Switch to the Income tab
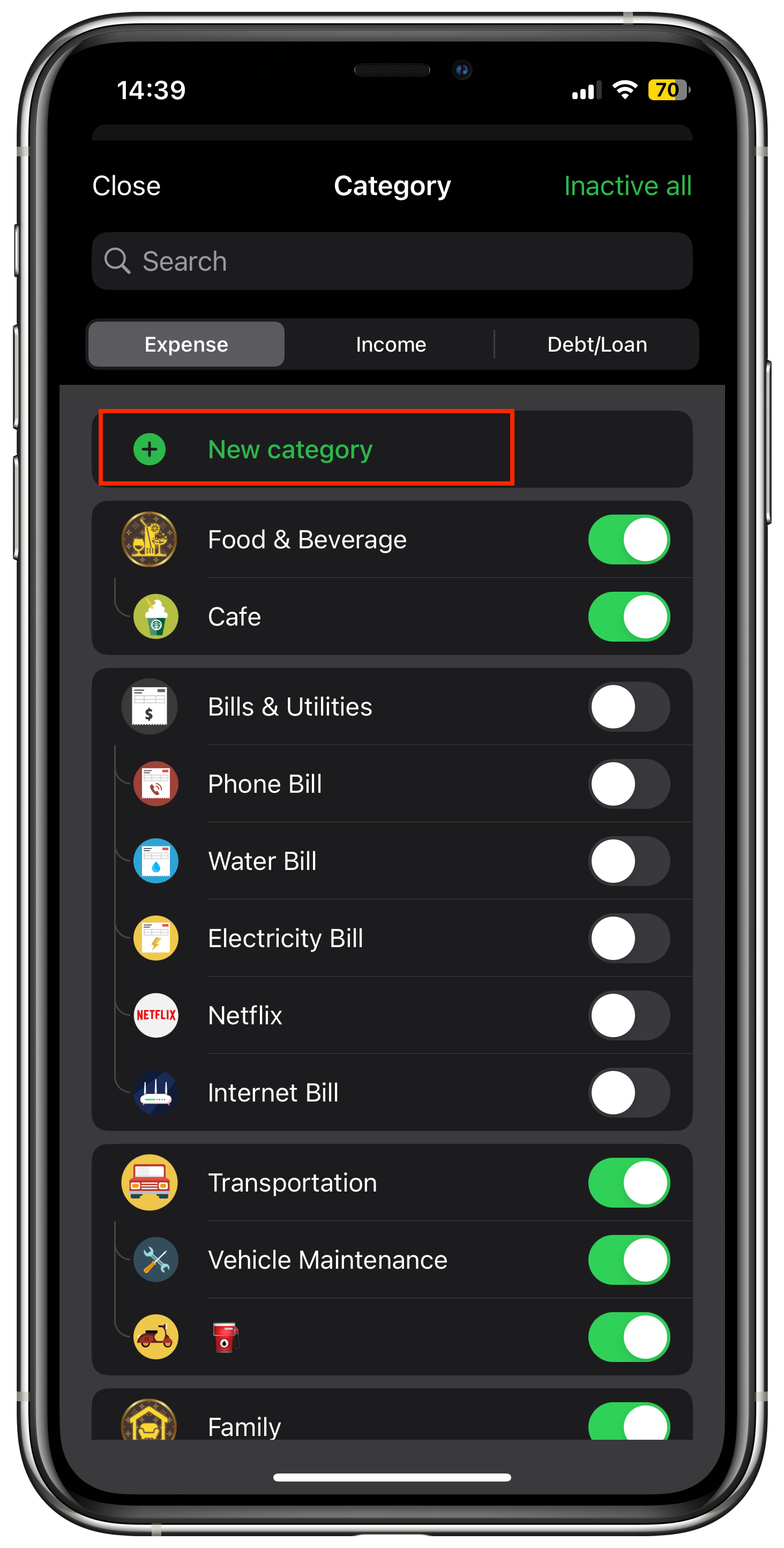 [391, 344]
